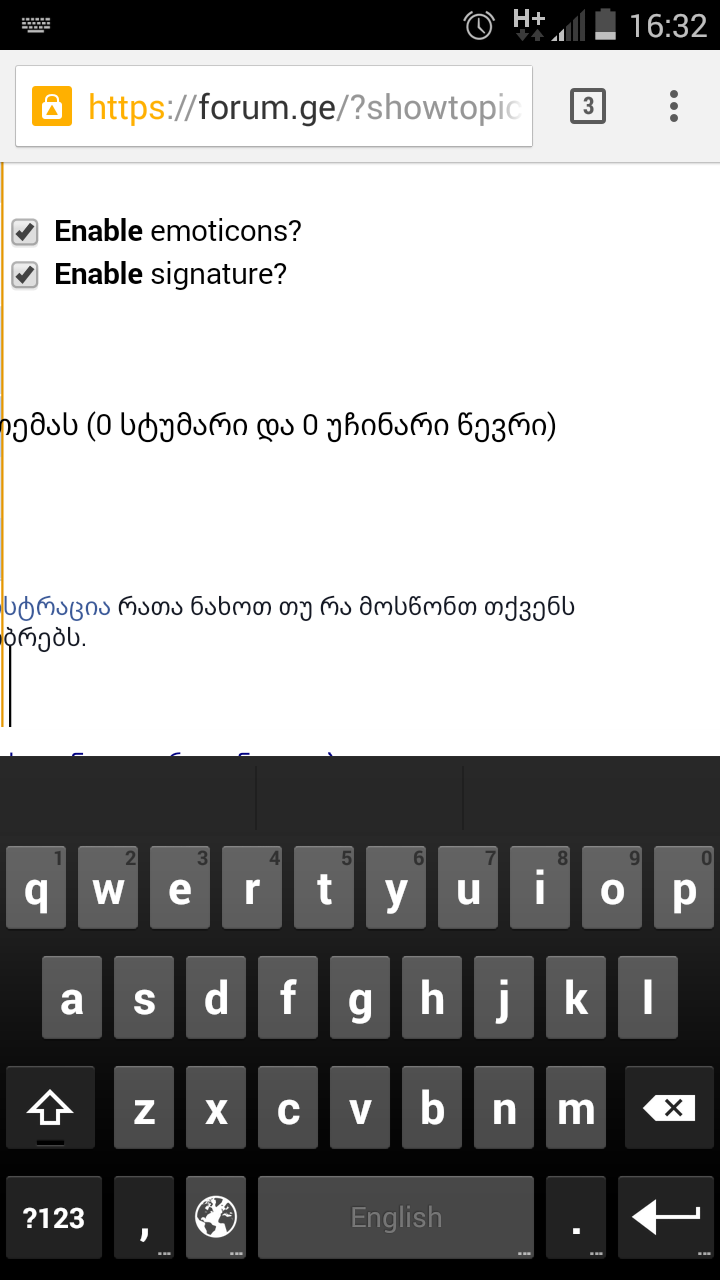Uncheck the Enable emoticons checkbox
Screen dimensions: 720x1280
tap(25, 232)
